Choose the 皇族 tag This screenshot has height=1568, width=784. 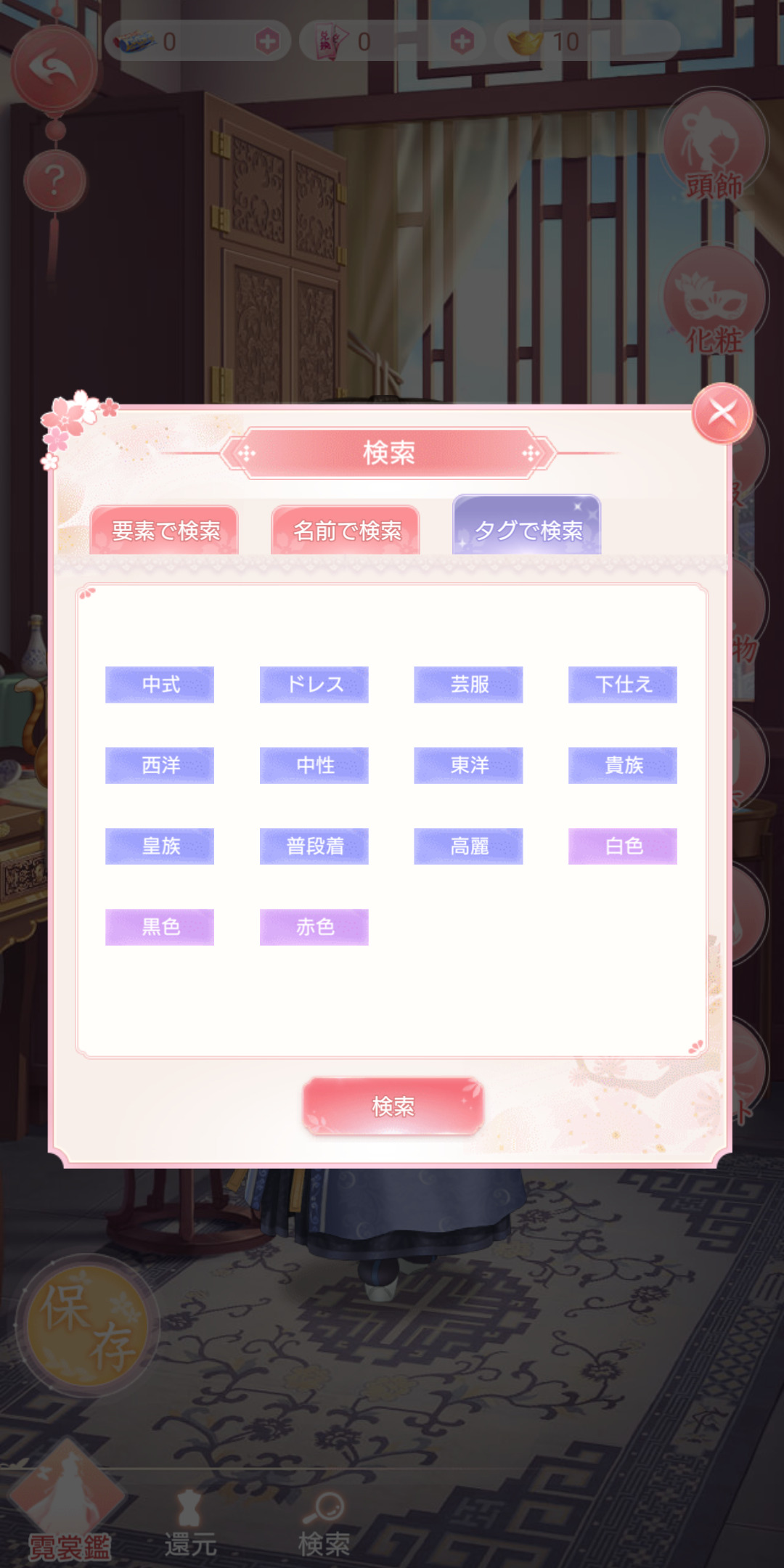(160, 846)
